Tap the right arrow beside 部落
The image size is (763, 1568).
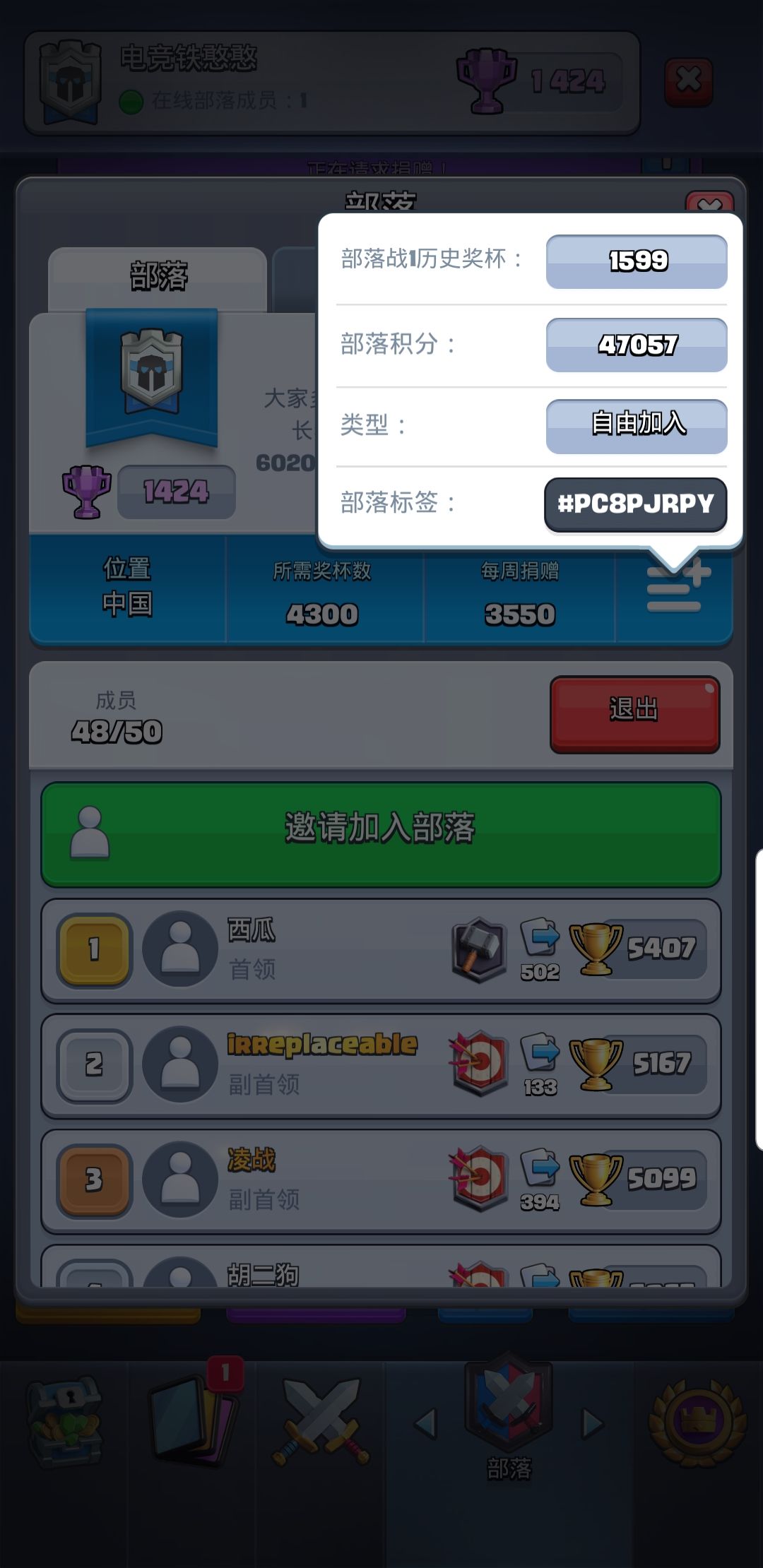tap(592, 1423)
